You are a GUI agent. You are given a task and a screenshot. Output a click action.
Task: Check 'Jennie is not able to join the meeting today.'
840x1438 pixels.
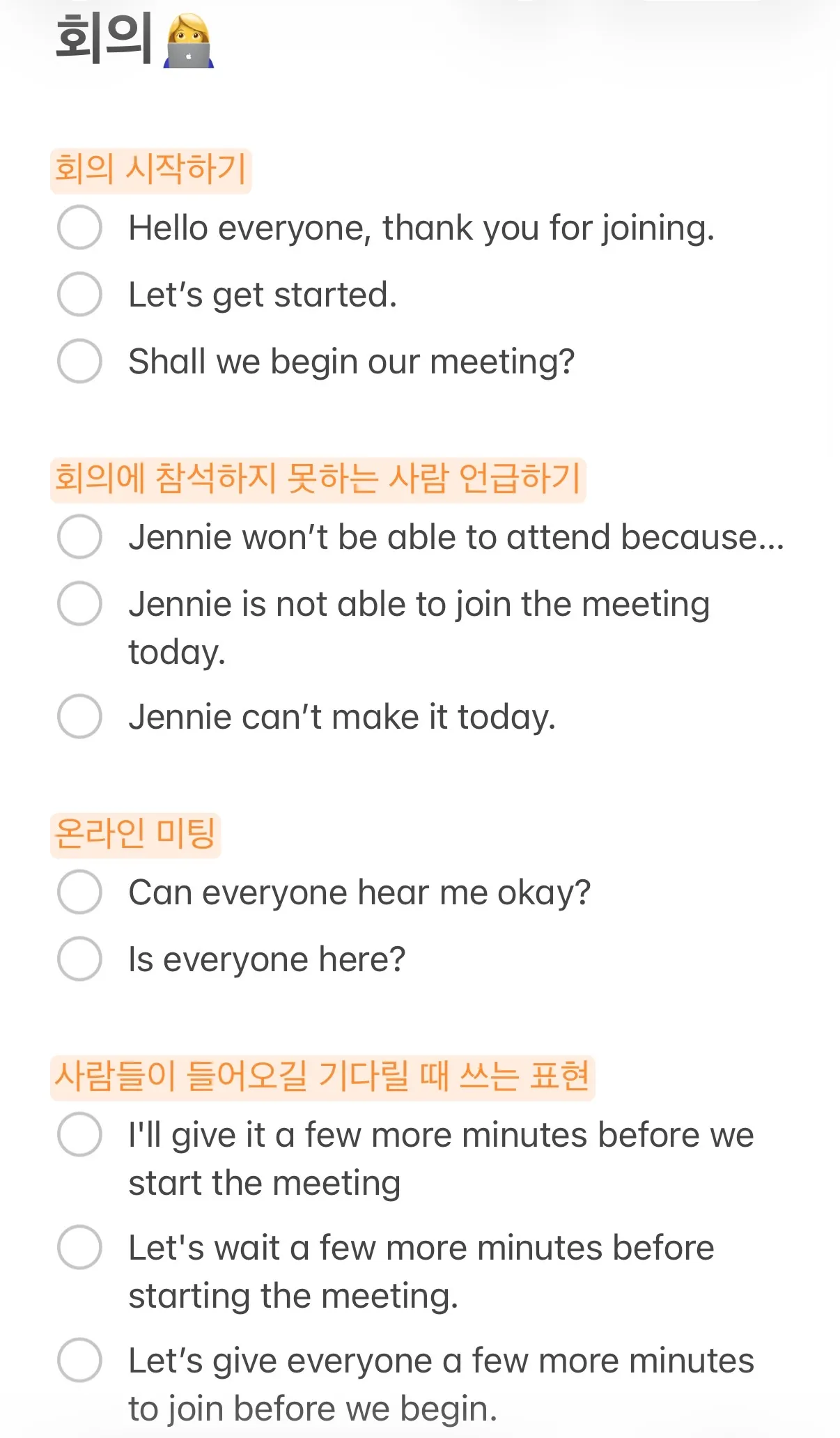pos(79,604)
